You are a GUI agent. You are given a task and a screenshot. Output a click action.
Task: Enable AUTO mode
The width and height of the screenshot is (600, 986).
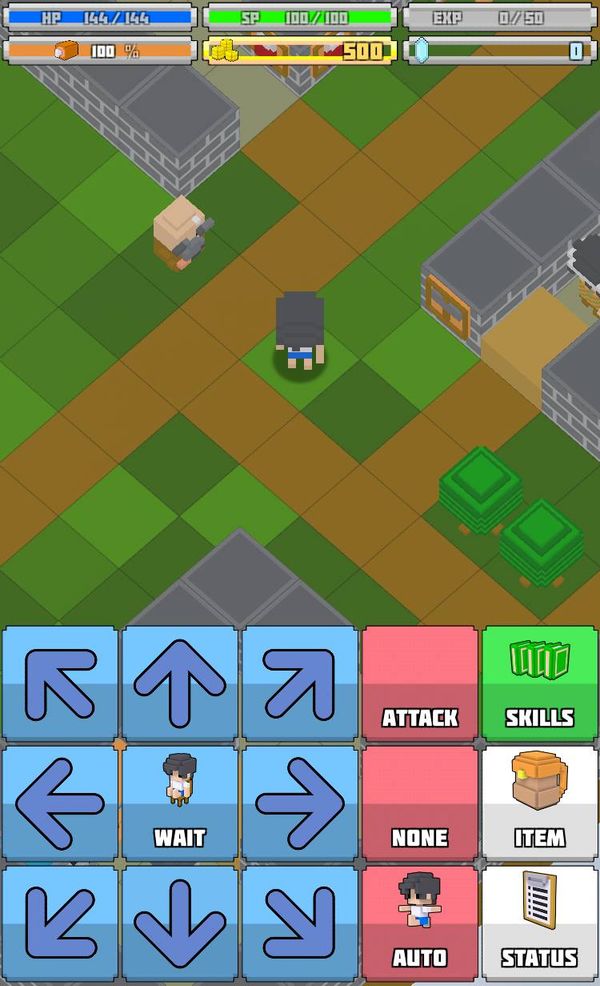420,923
